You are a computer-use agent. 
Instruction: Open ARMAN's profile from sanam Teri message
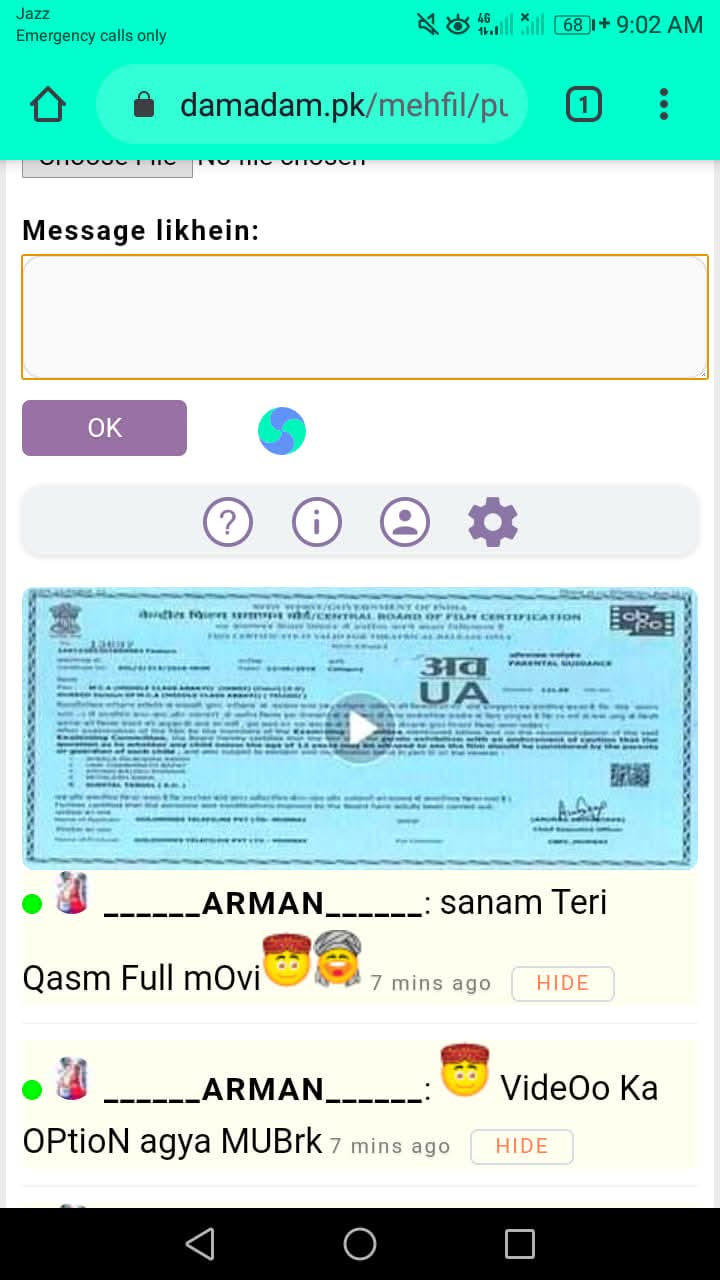point(263,903)
